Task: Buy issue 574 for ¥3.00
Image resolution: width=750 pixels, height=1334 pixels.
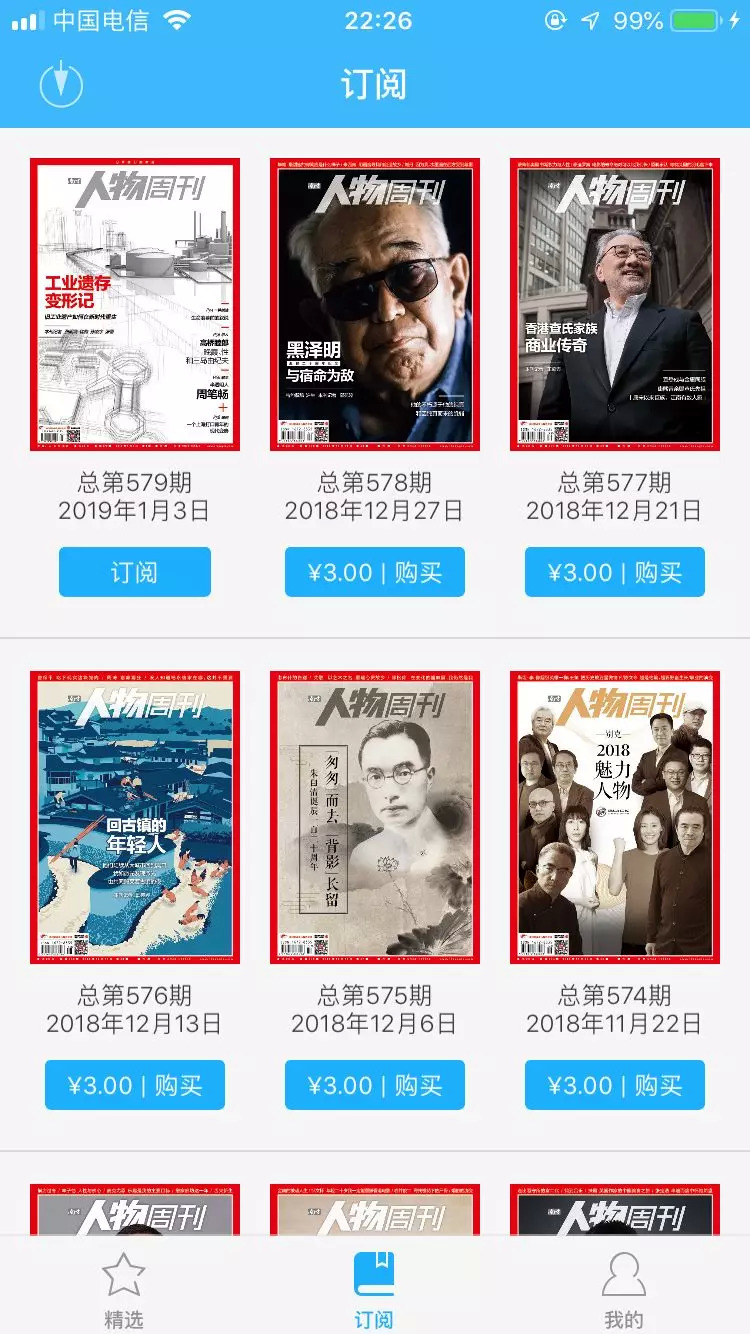Action: [x=615, y=1085]
